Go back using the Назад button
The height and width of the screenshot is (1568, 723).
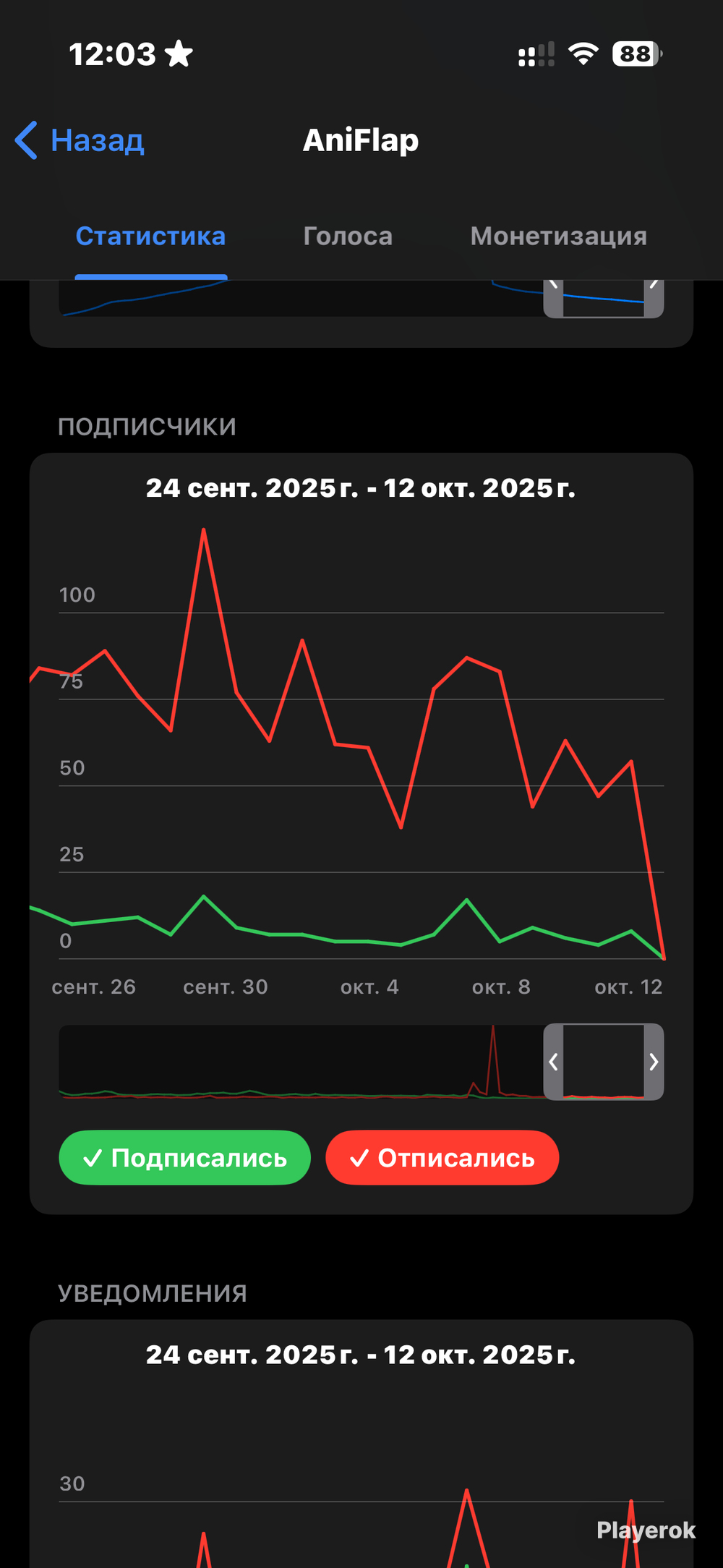click(80, 140)
